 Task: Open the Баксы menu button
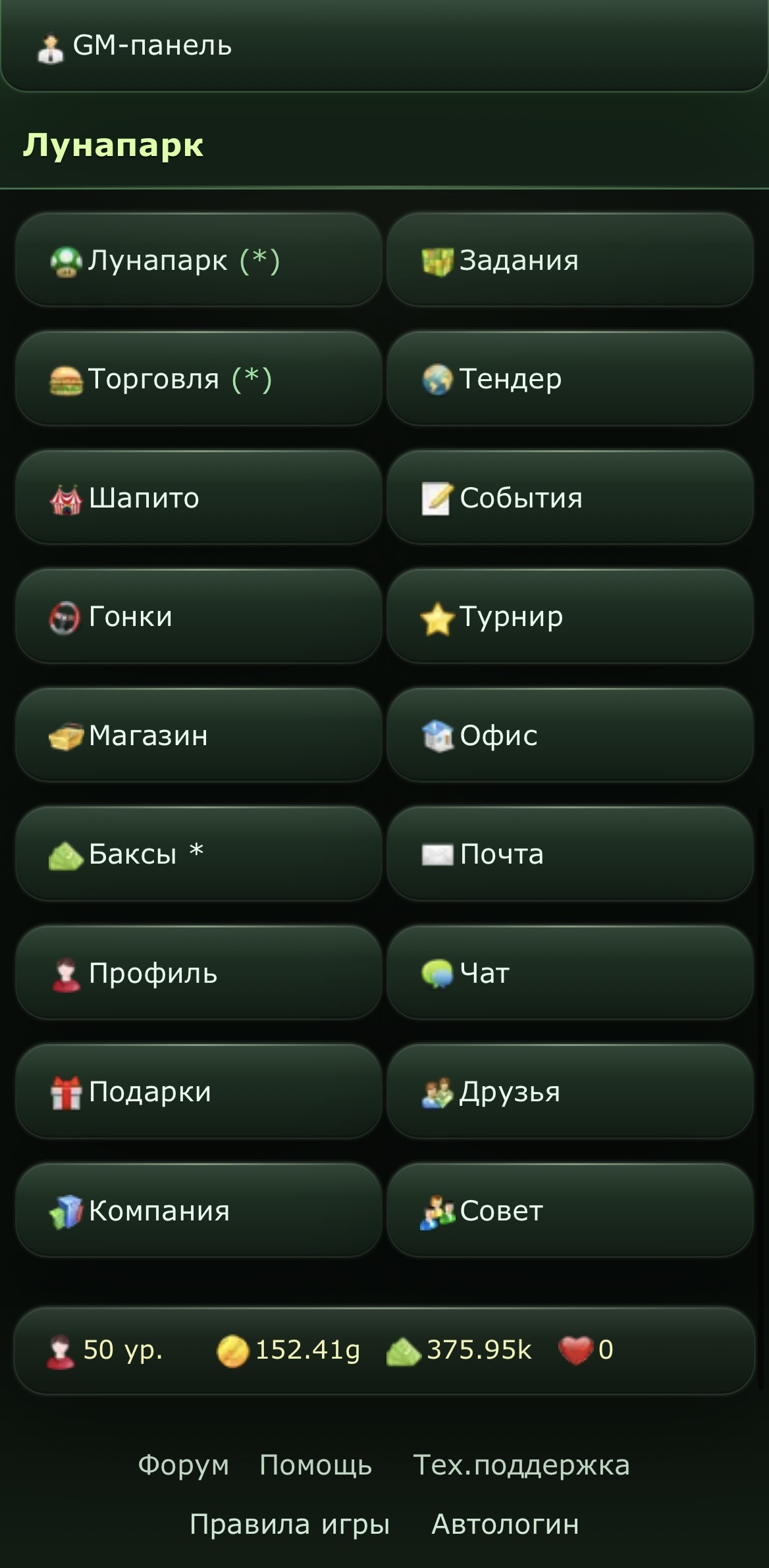pyautogui.click(x=198, y=854)
